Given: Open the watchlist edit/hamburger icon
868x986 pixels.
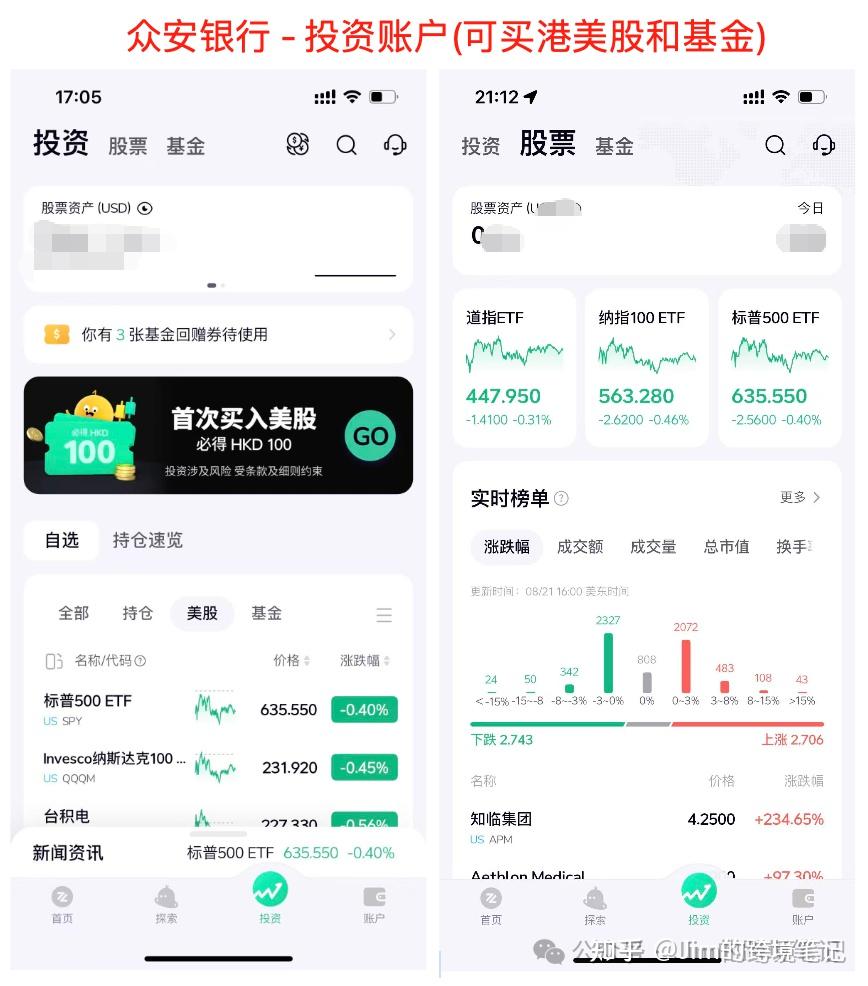Looking at the screenshot, I should [x=384, y=615].
